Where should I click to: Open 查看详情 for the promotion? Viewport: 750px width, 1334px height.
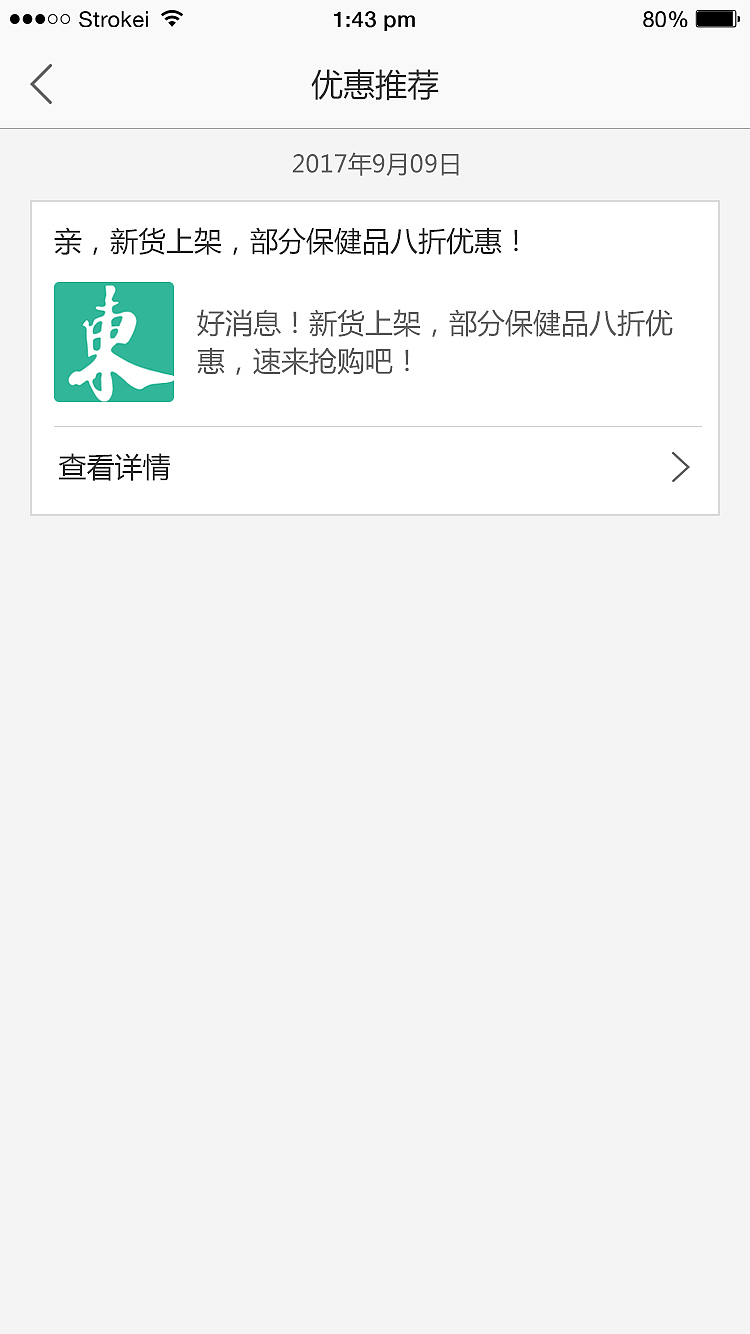point(375,468)
